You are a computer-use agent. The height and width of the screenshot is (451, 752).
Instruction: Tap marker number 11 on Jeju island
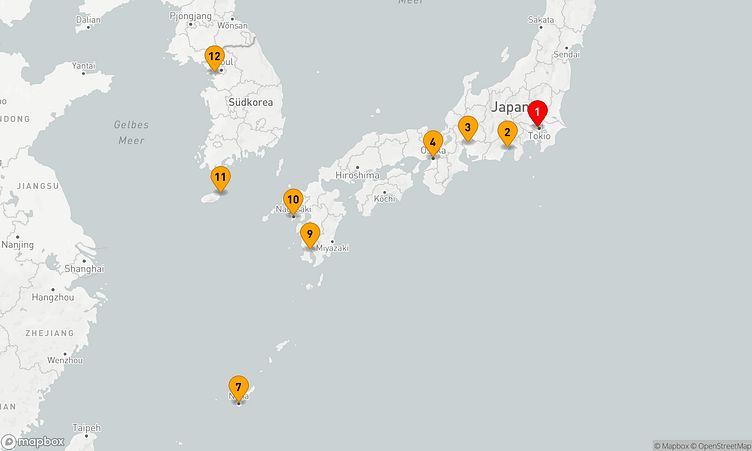pyautogui.click(x=220, y=177)
